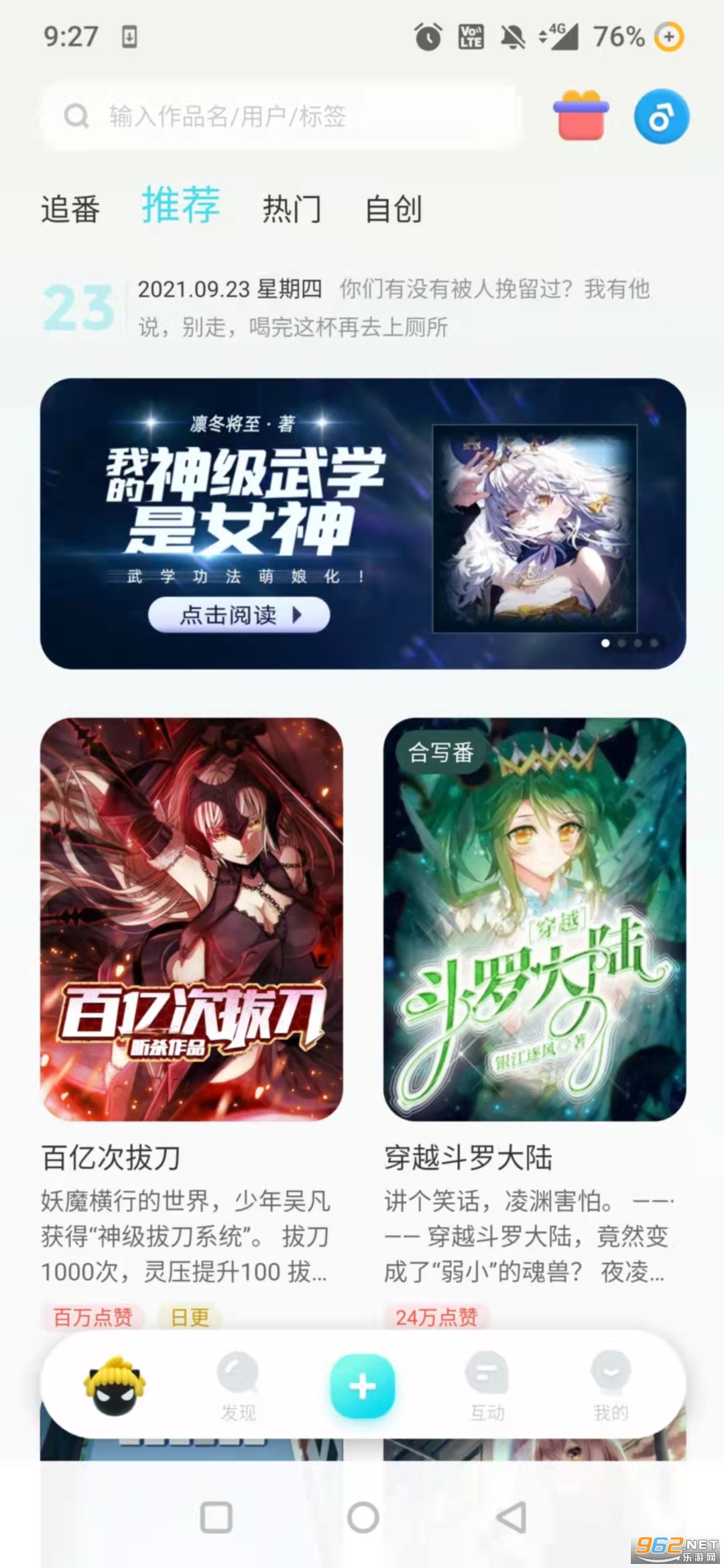Tap the 百万点赞 tag under 百亿次拔刀
The width and height of the screenshot is (724, 1568).
pos(93,1317)
